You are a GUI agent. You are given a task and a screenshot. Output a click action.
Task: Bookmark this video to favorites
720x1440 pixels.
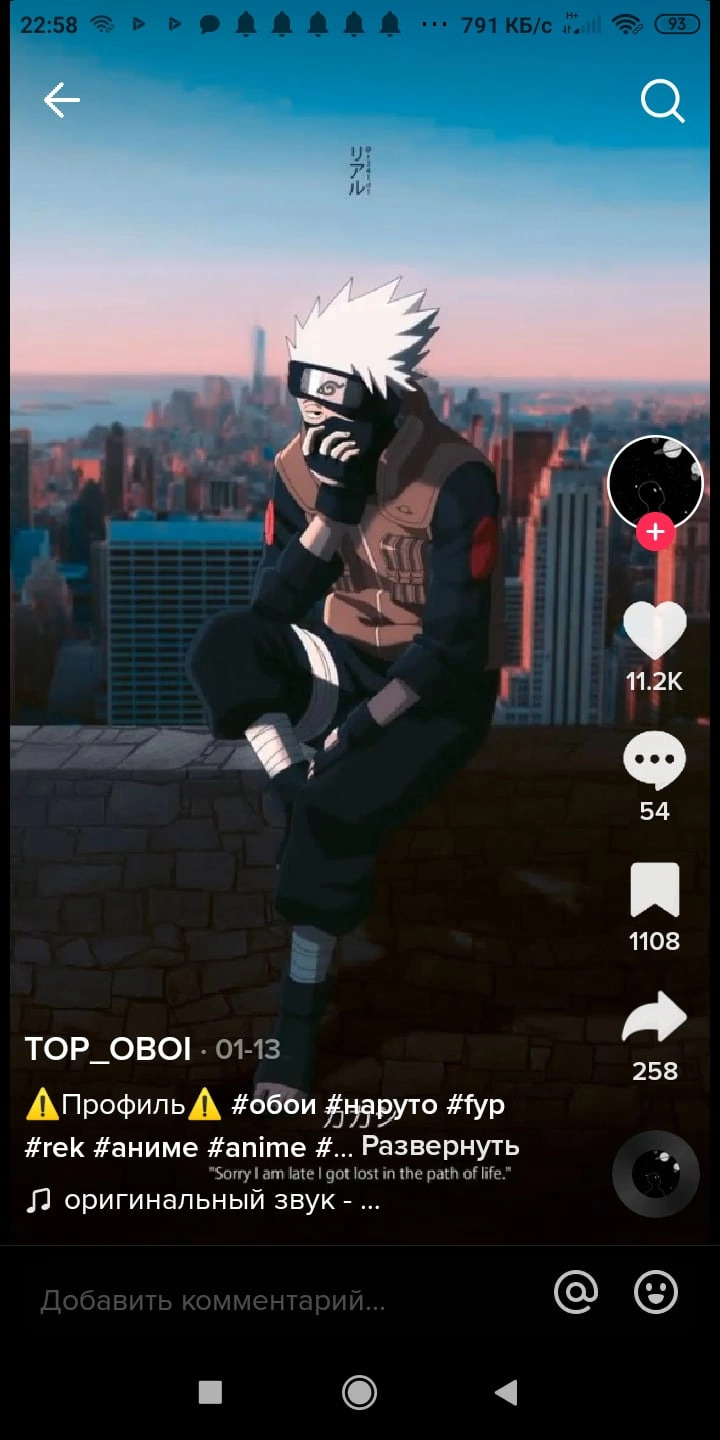655,891
